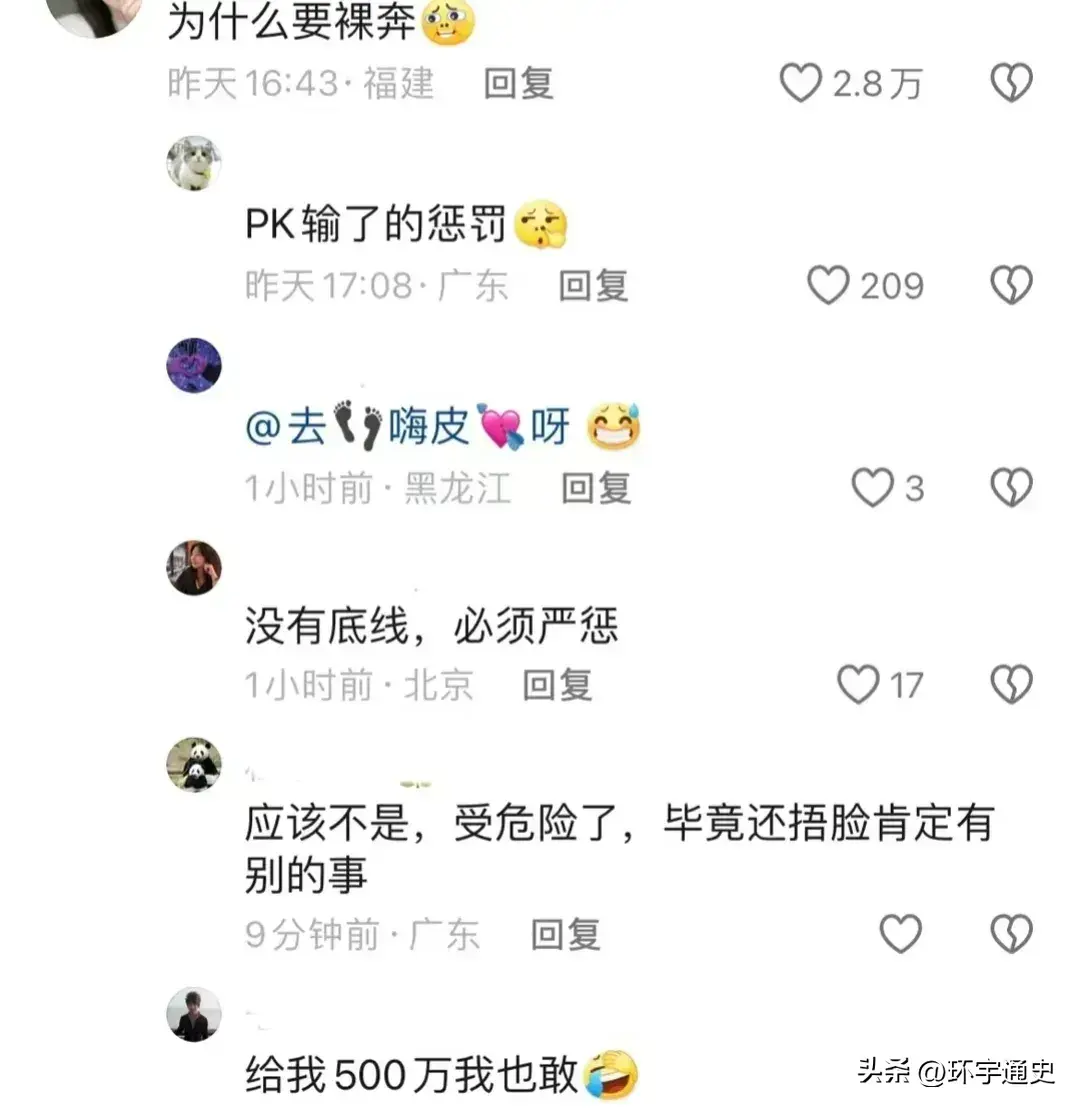Image resolution: width=1080 pixels, height=1109 pixels.
Task: Dislike the "PK输了的惩罚" reply
Action: click(1011, 286)
